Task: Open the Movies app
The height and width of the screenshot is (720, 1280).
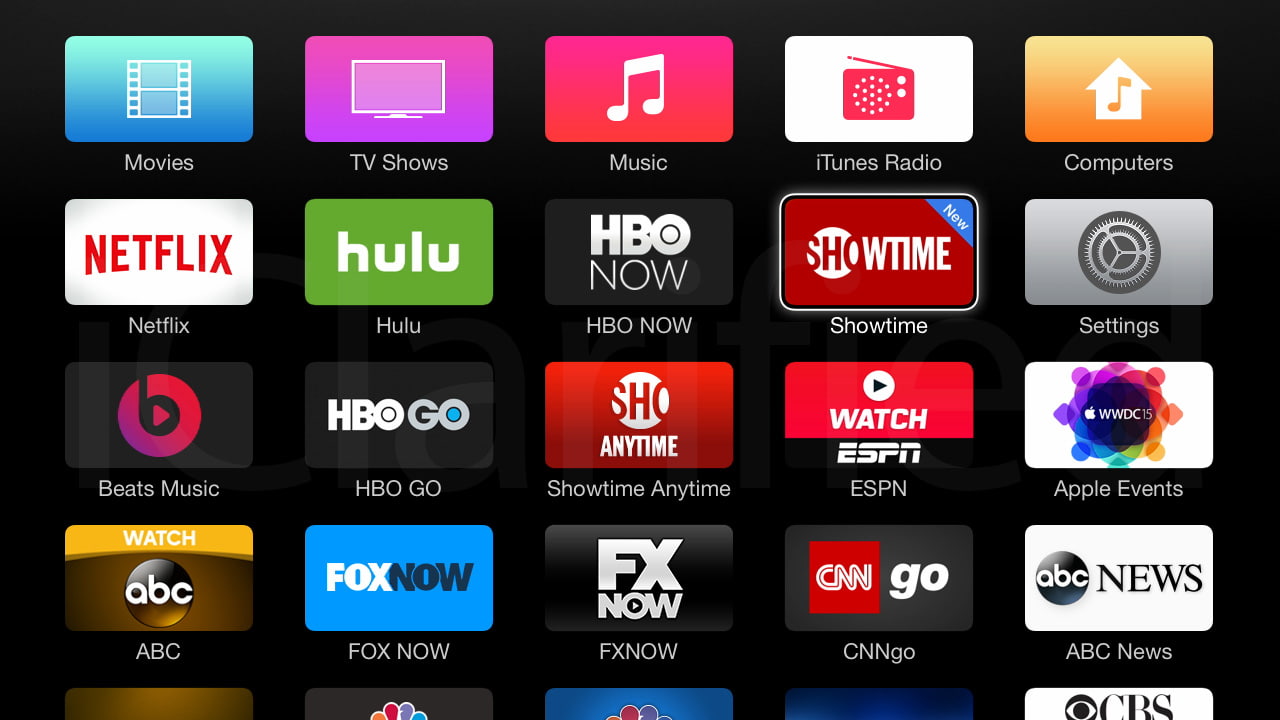Action: (159, 89)
